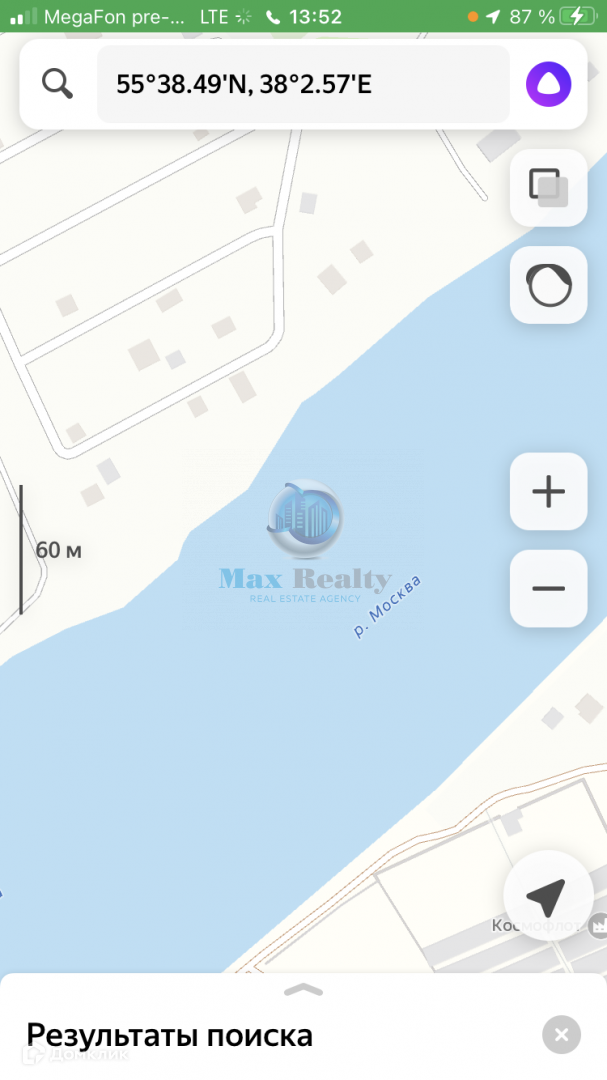Zoom in on the map
Screen dimensions: 607x1080
click(x=548, y=491)
